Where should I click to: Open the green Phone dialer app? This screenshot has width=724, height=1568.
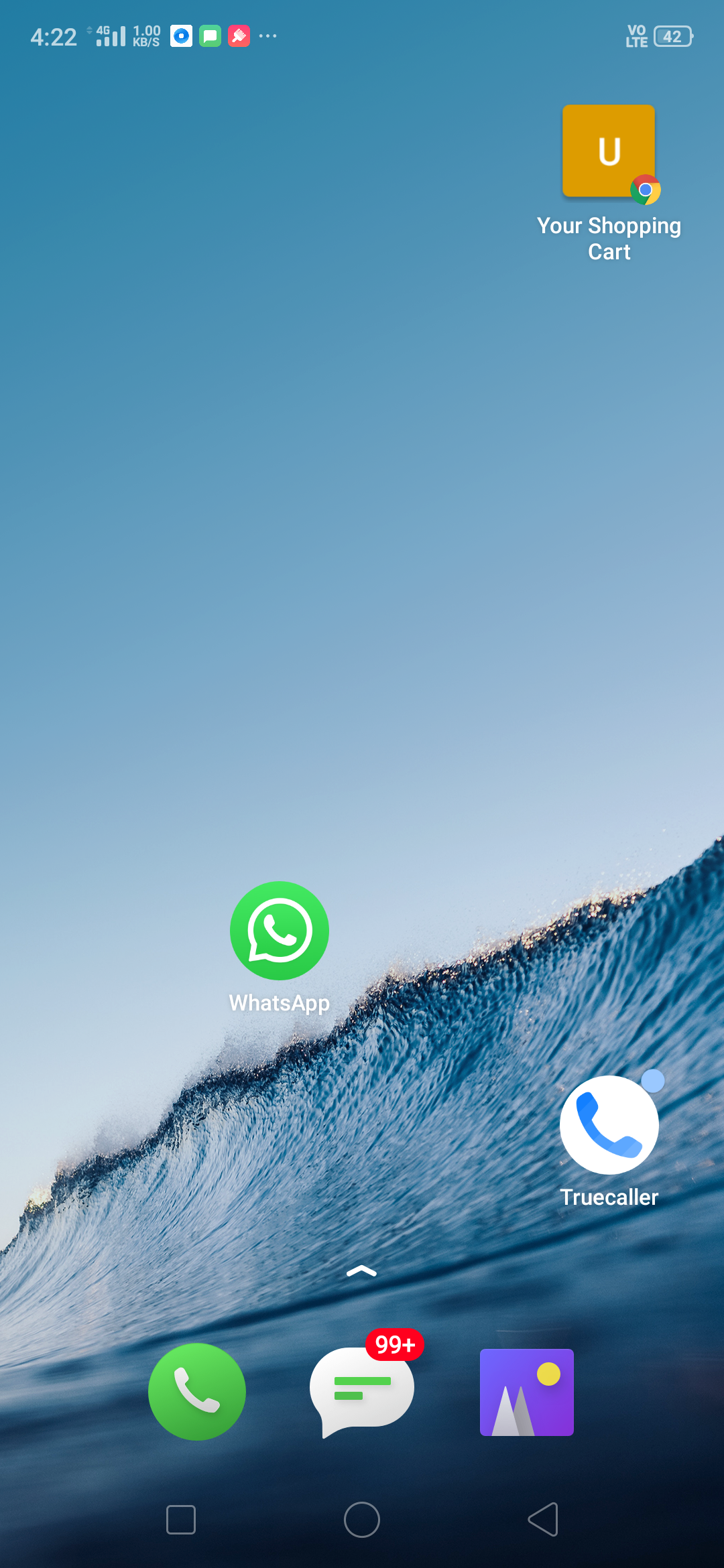coord(197,1392)
